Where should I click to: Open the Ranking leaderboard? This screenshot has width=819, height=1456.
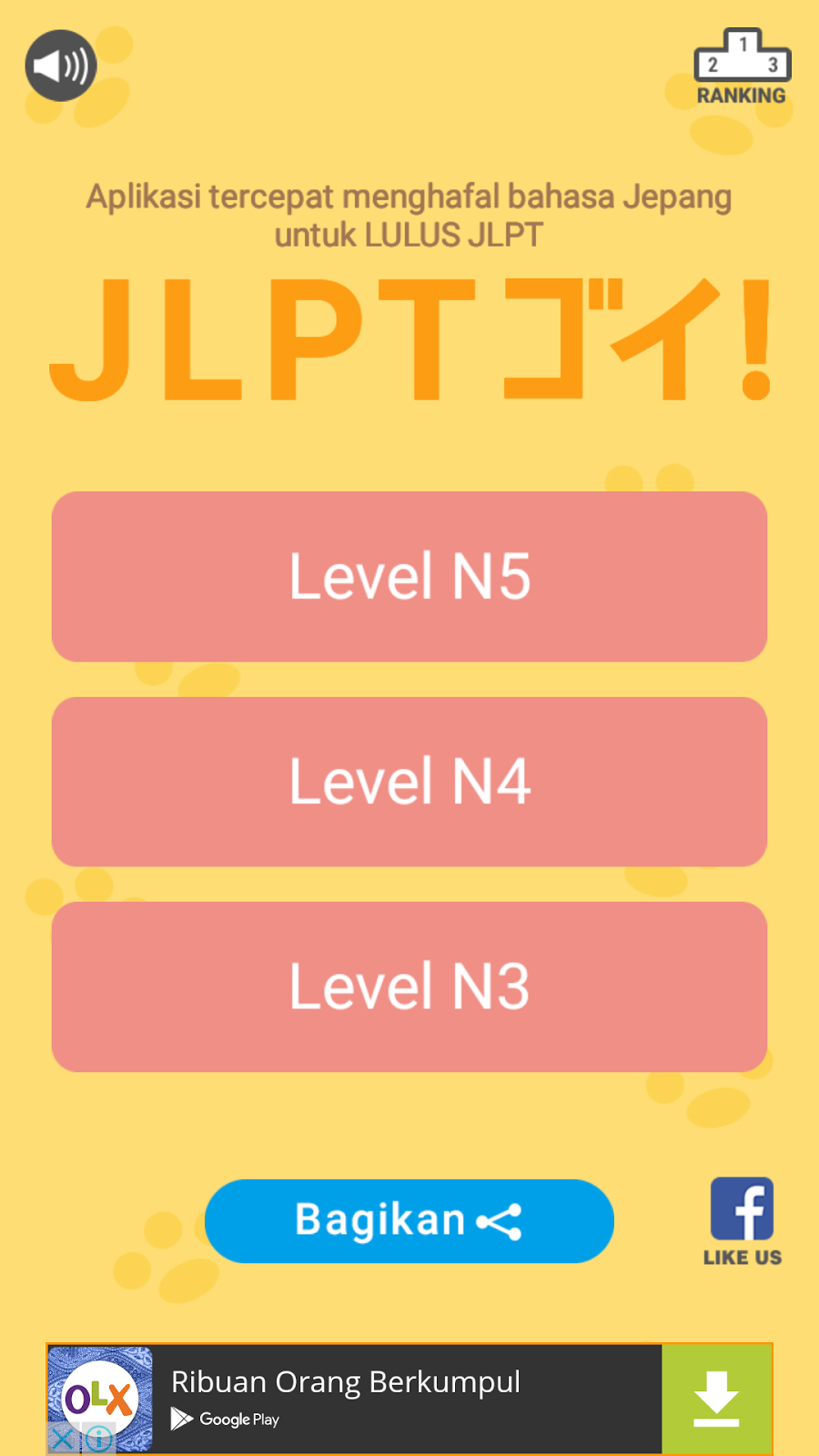(742, 67)
